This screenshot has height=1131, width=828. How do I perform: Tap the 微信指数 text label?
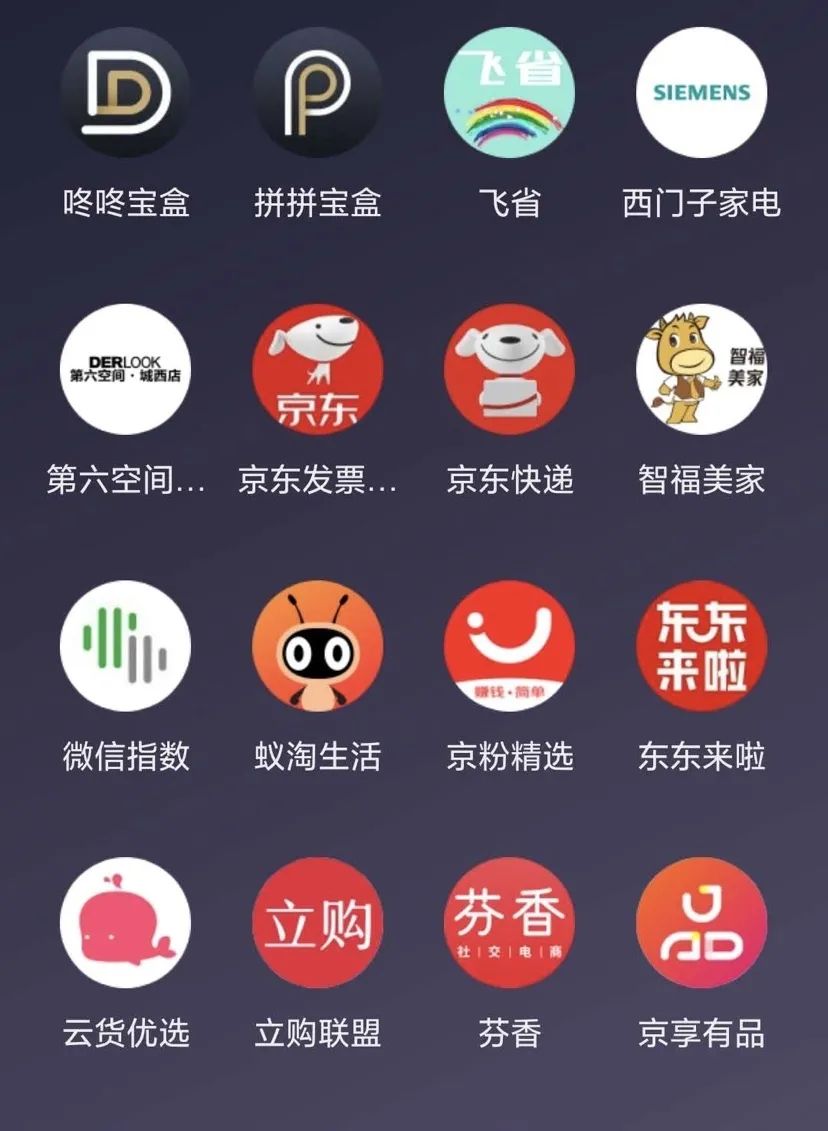[124, 757]
